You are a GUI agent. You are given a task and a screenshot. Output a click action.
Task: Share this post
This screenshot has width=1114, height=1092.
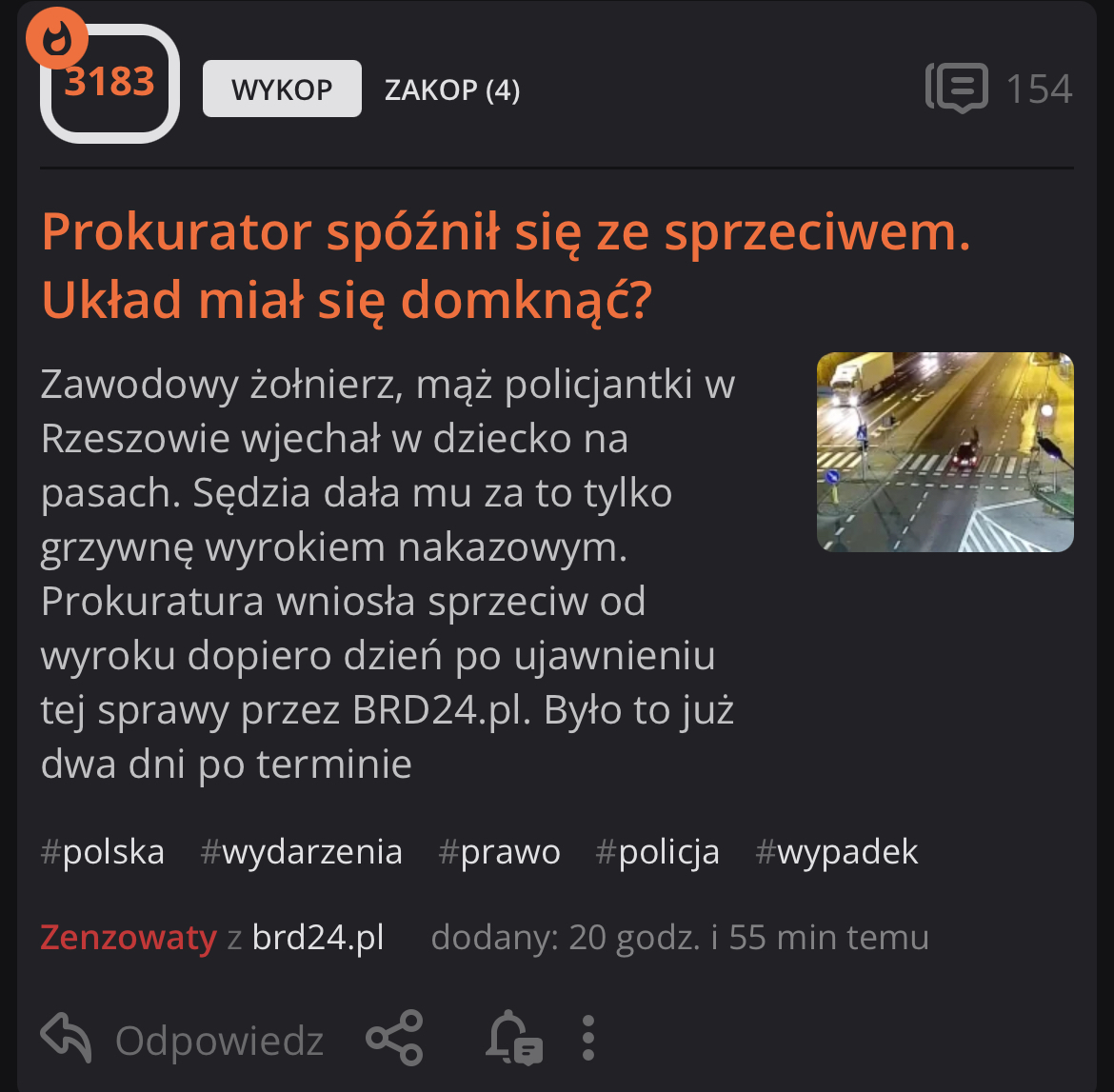(394, 1038)
